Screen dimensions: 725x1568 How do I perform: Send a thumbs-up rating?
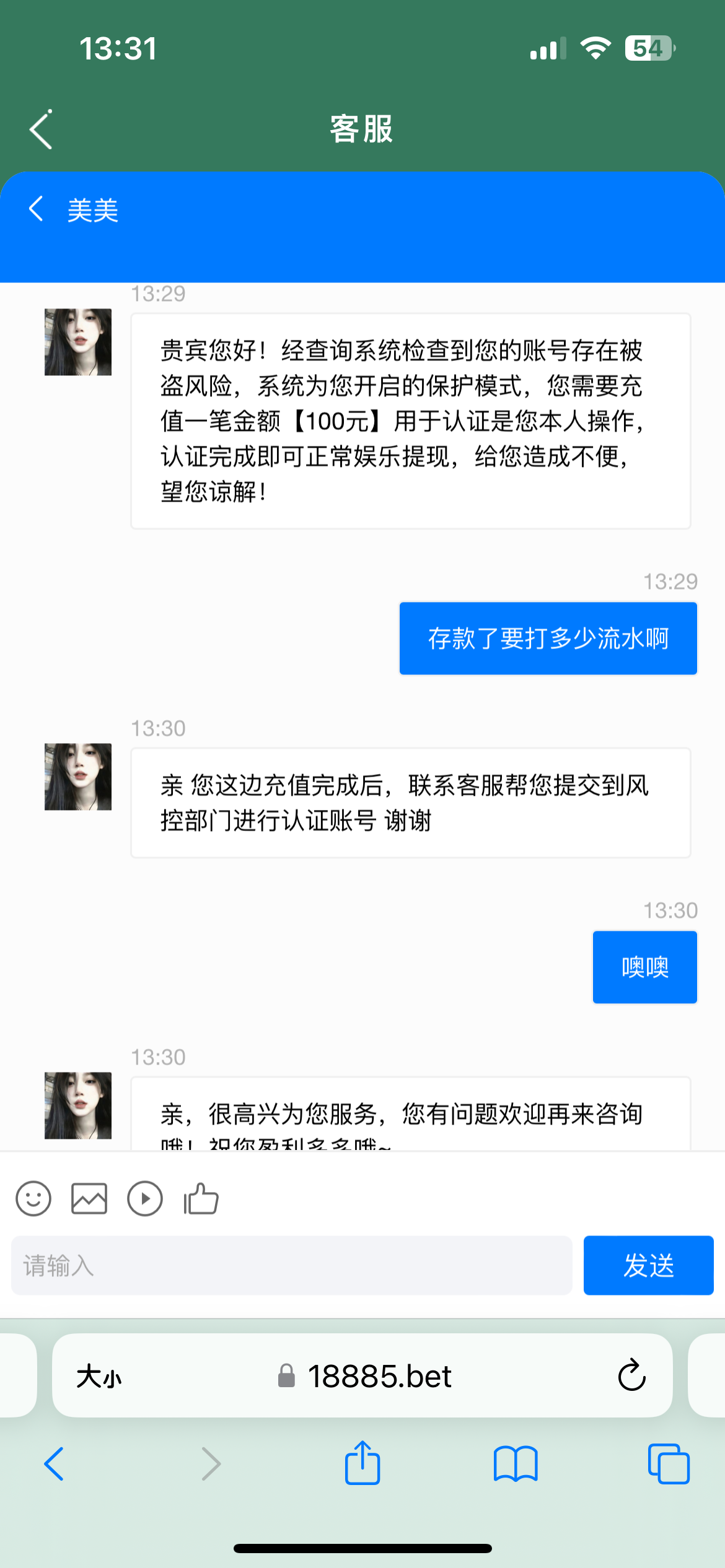click(201, 1199)
